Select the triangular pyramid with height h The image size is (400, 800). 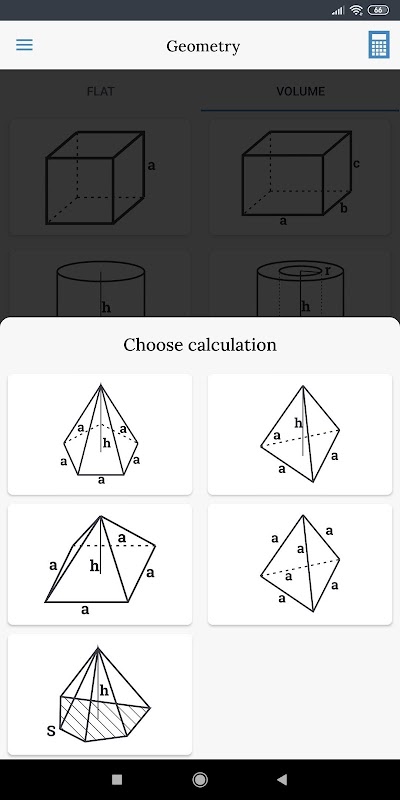(x=300, y=434)
